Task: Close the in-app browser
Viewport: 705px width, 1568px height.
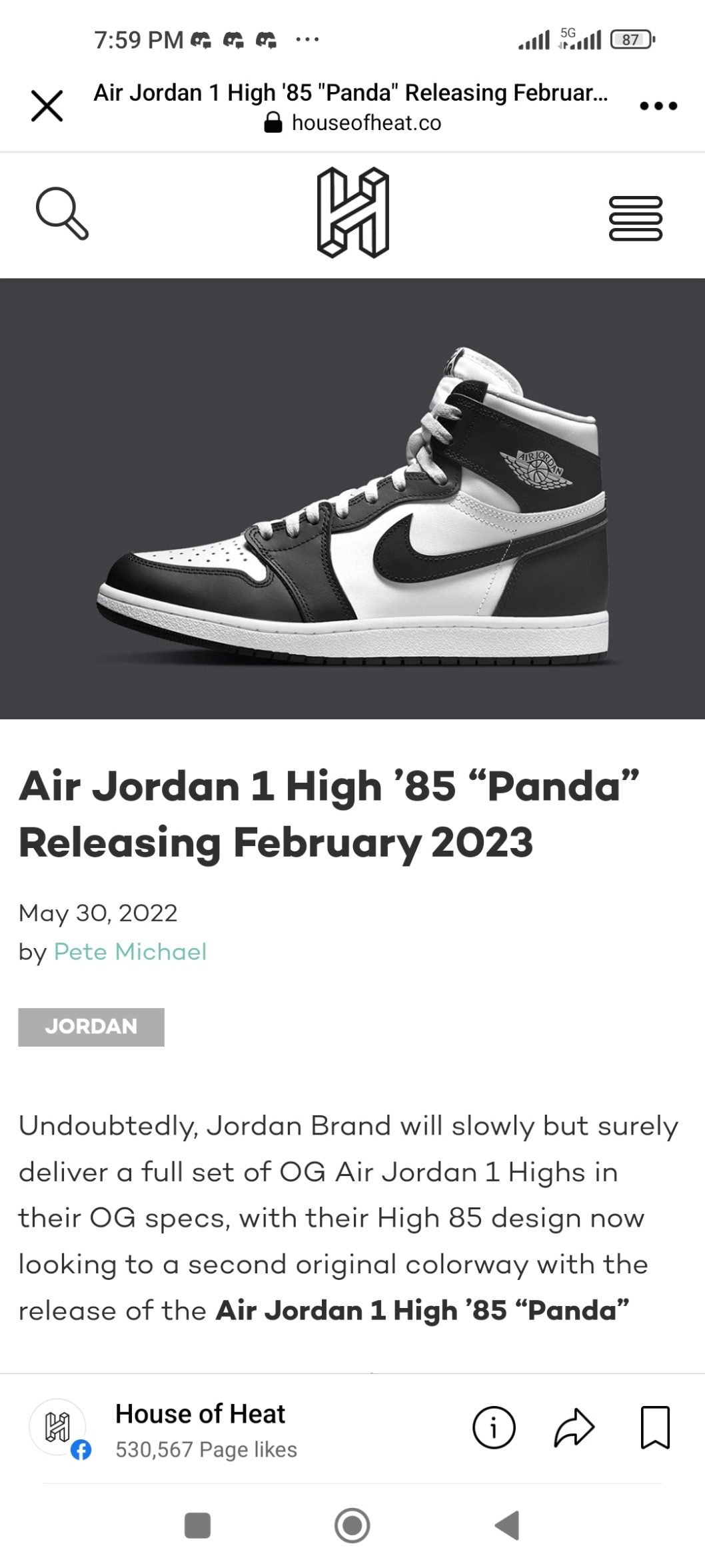Action: [47, 106]
